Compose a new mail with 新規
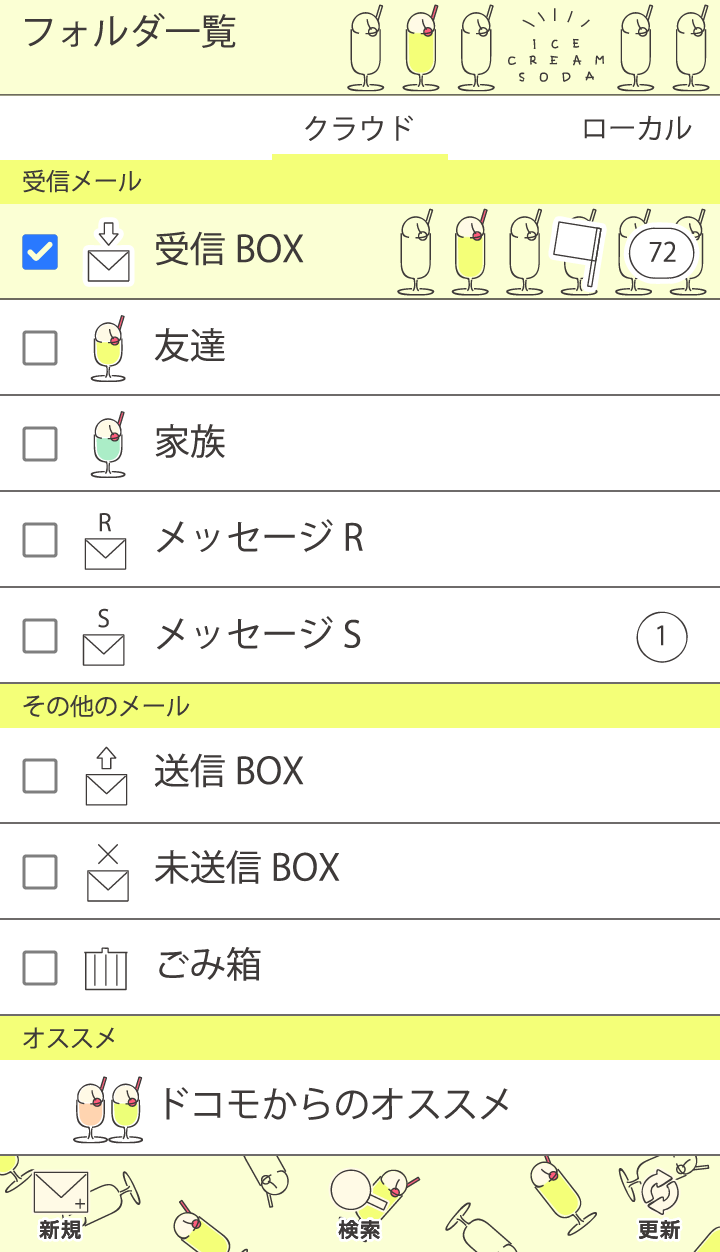 (61, 1205)
